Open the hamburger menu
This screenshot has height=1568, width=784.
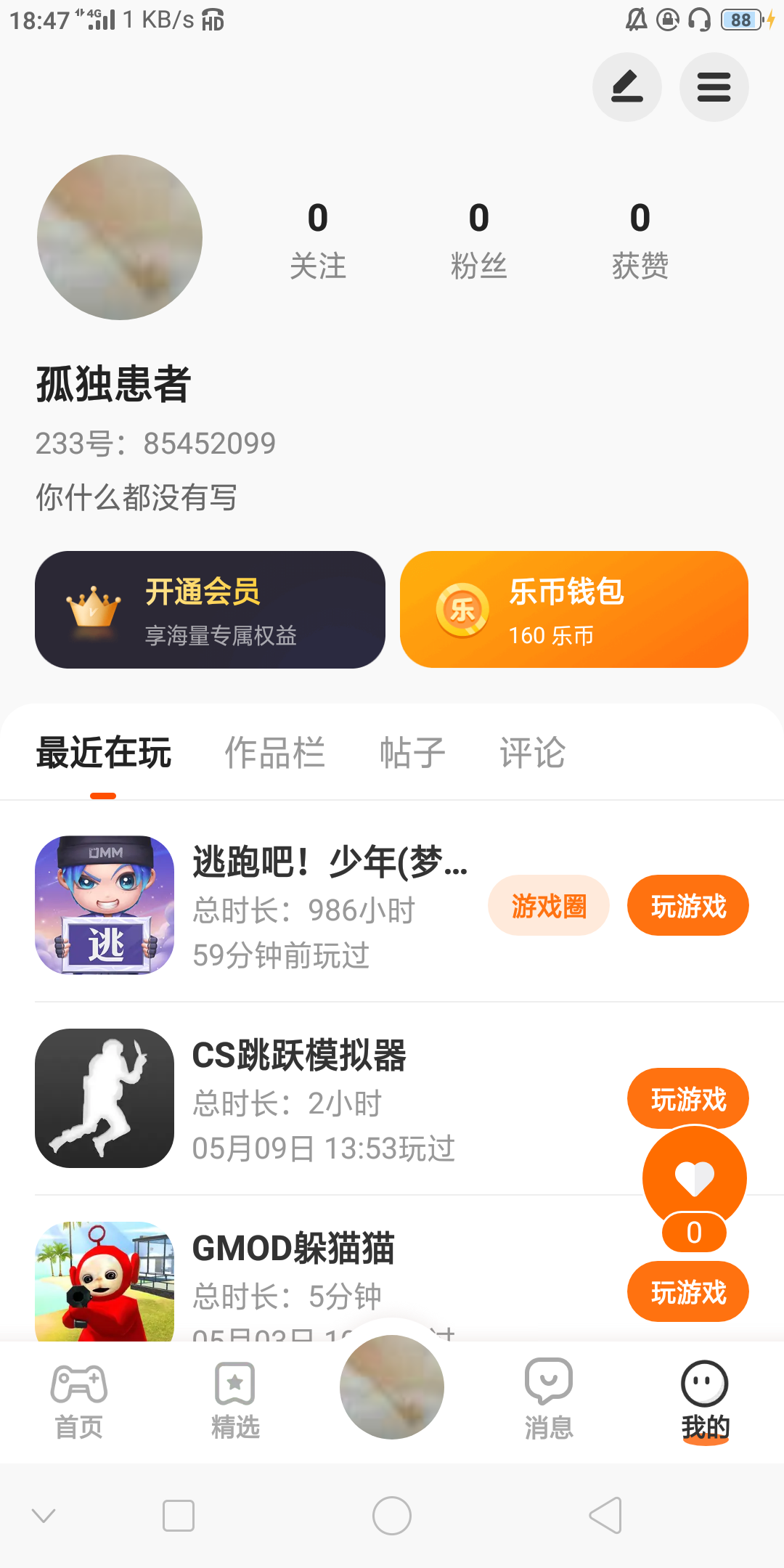(x=714, y=87)
